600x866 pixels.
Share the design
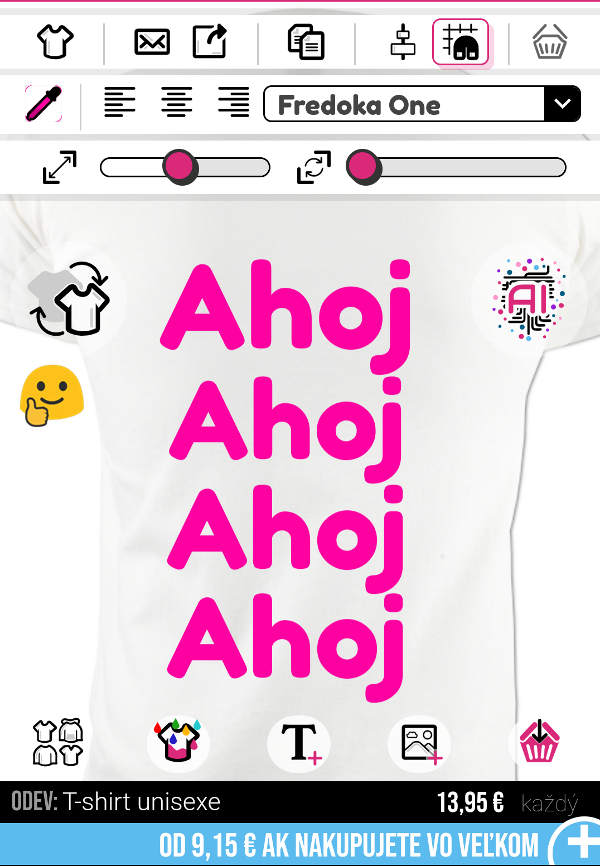pos(209,42)
